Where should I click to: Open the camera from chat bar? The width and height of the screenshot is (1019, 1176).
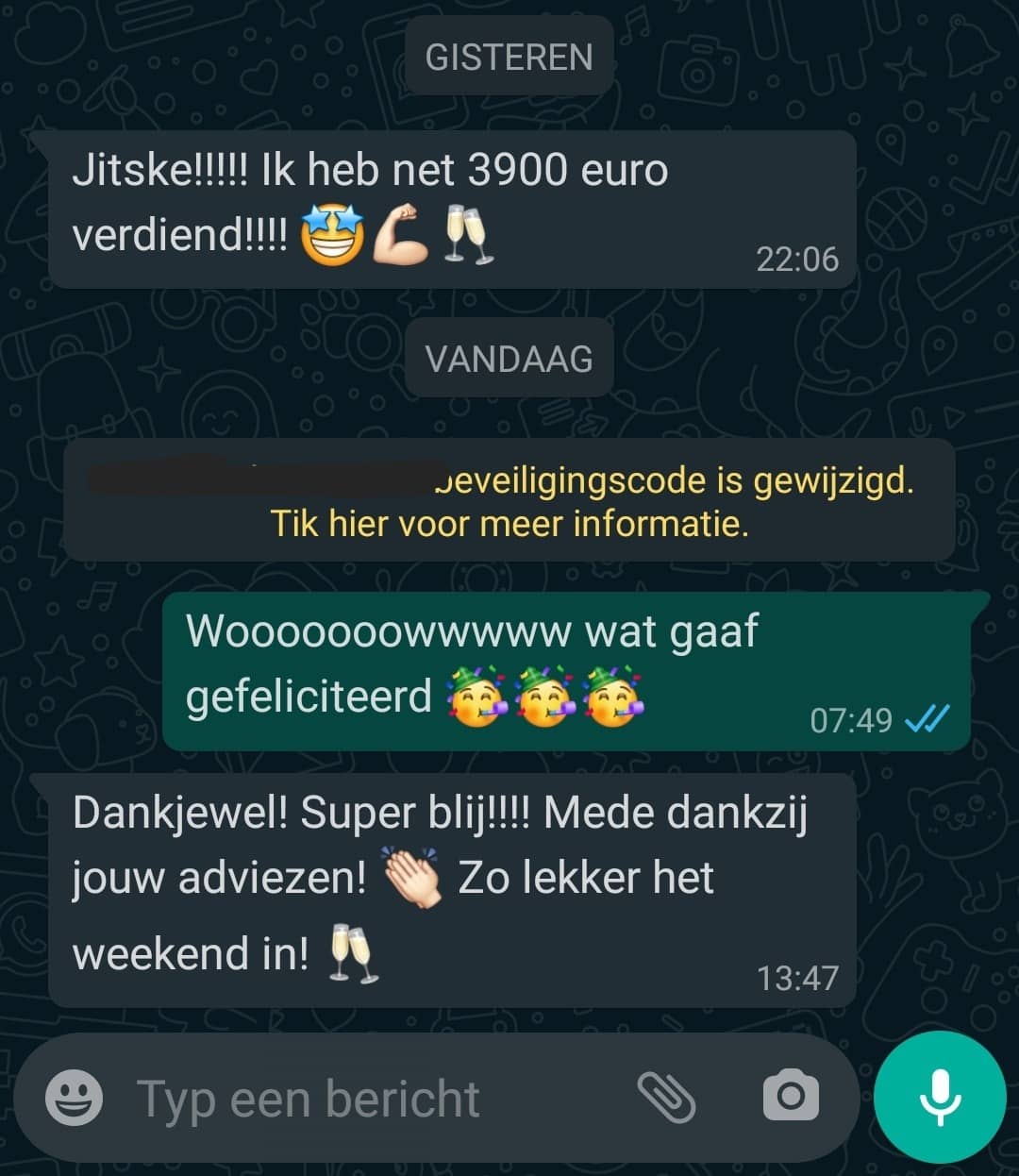(791, 1096)
